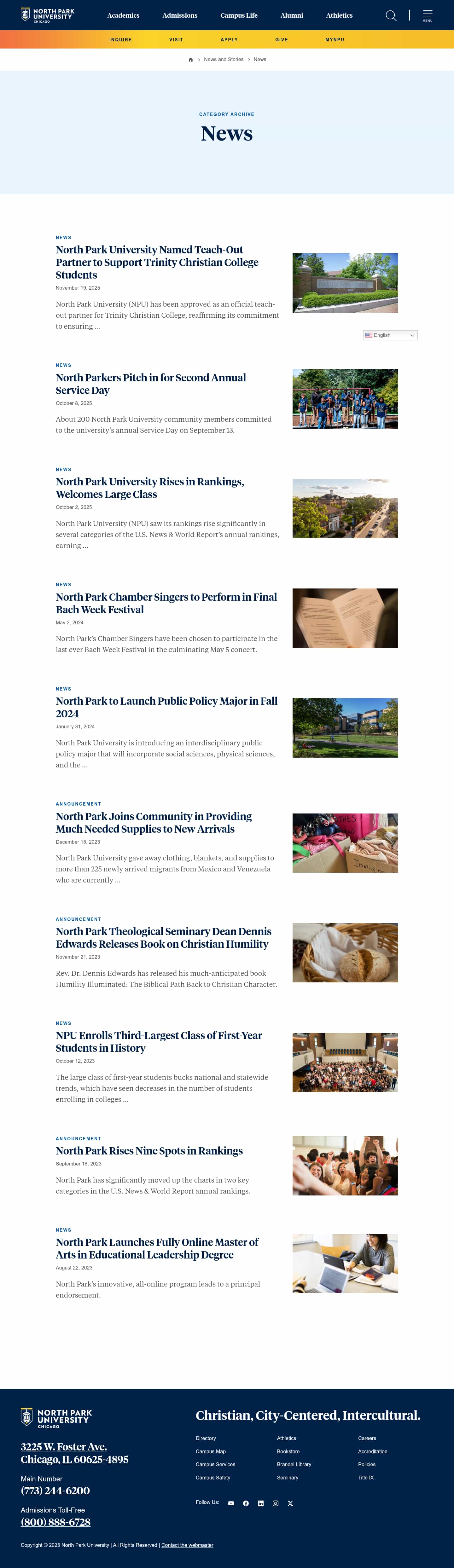Go to News and Stories breadcrumb
This screenshot has width=454, height=1568.
tap(223, 60)
